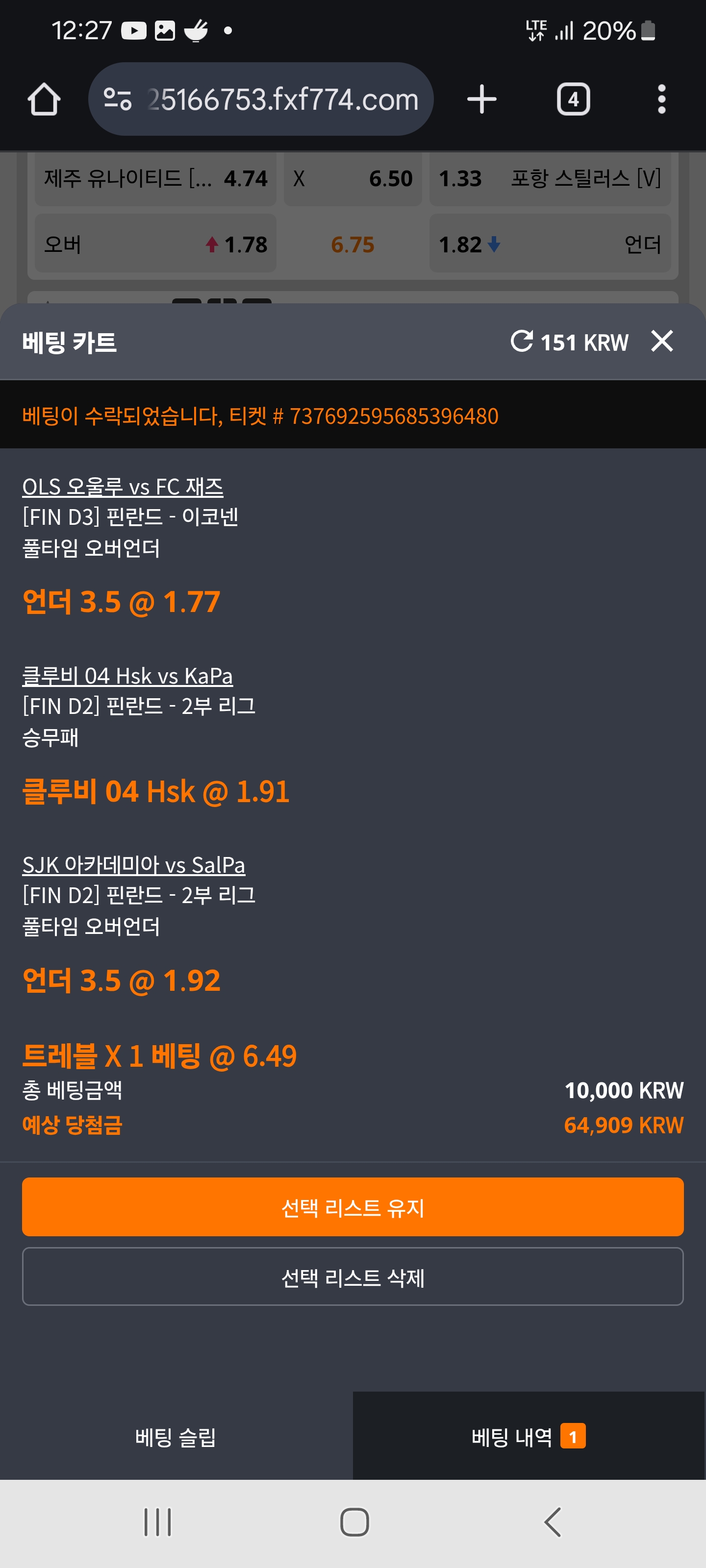Switch to the 베팅 슬립 tab

tap(176, 1436)
